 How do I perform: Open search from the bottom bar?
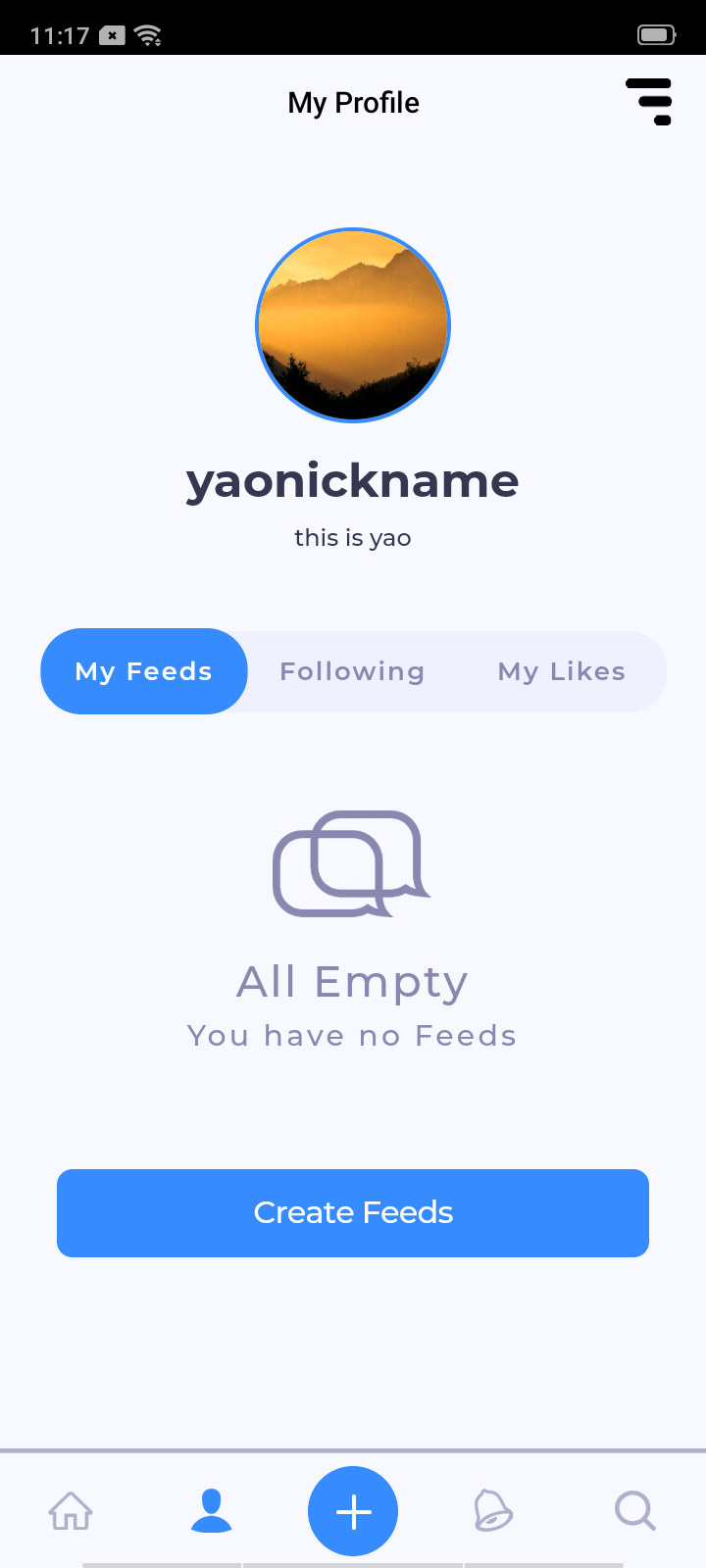coord(634,1510)
